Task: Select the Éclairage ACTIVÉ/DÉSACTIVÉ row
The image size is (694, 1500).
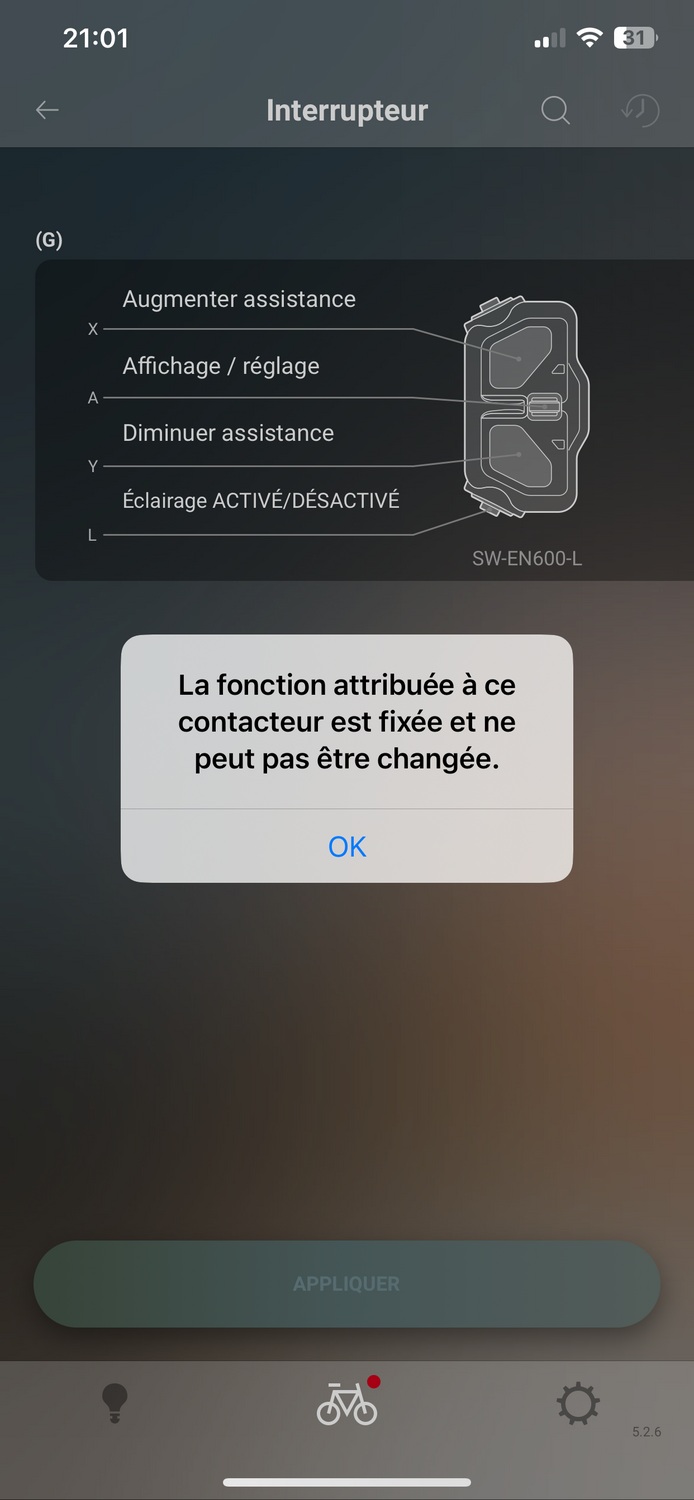Action: pos(260,500)
